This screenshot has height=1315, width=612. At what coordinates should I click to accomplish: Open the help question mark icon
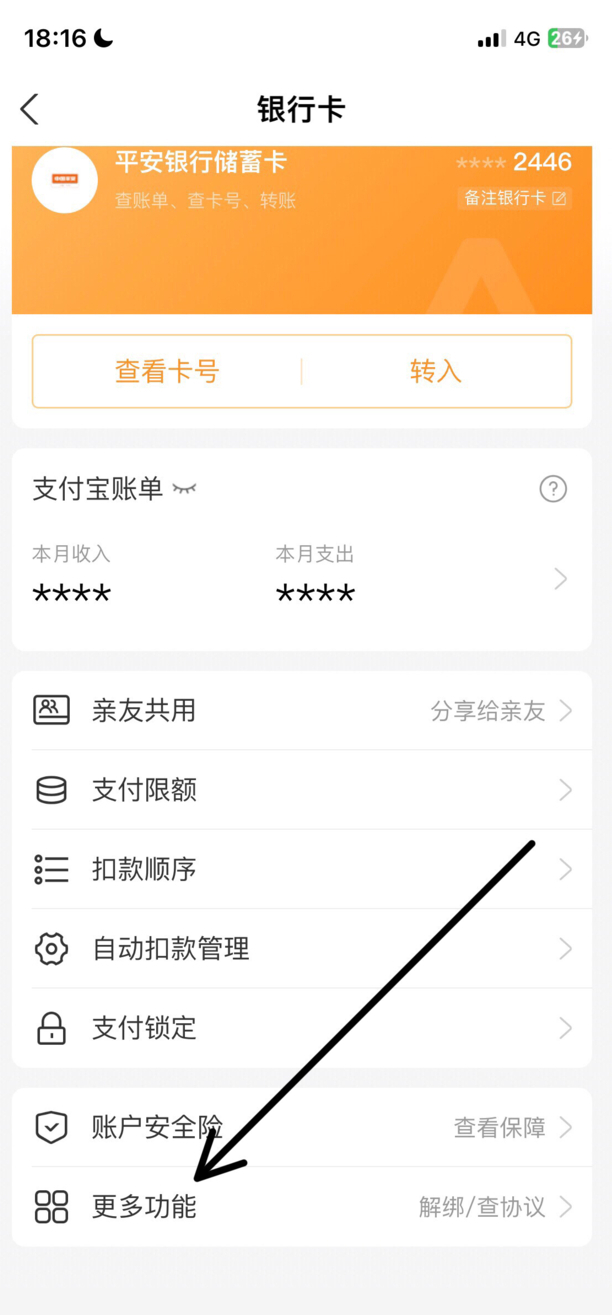click(x=553, y=489)
